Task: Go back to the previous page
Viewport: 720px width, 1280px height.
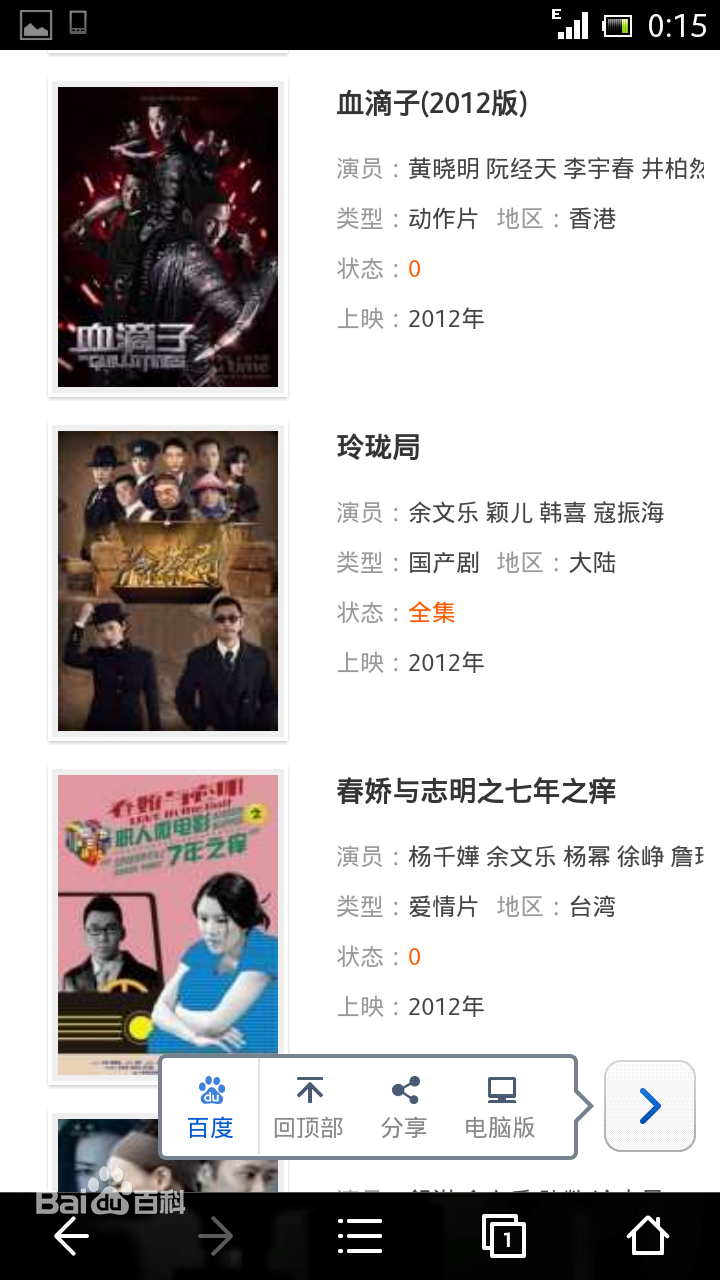Action: point(72,1237)
